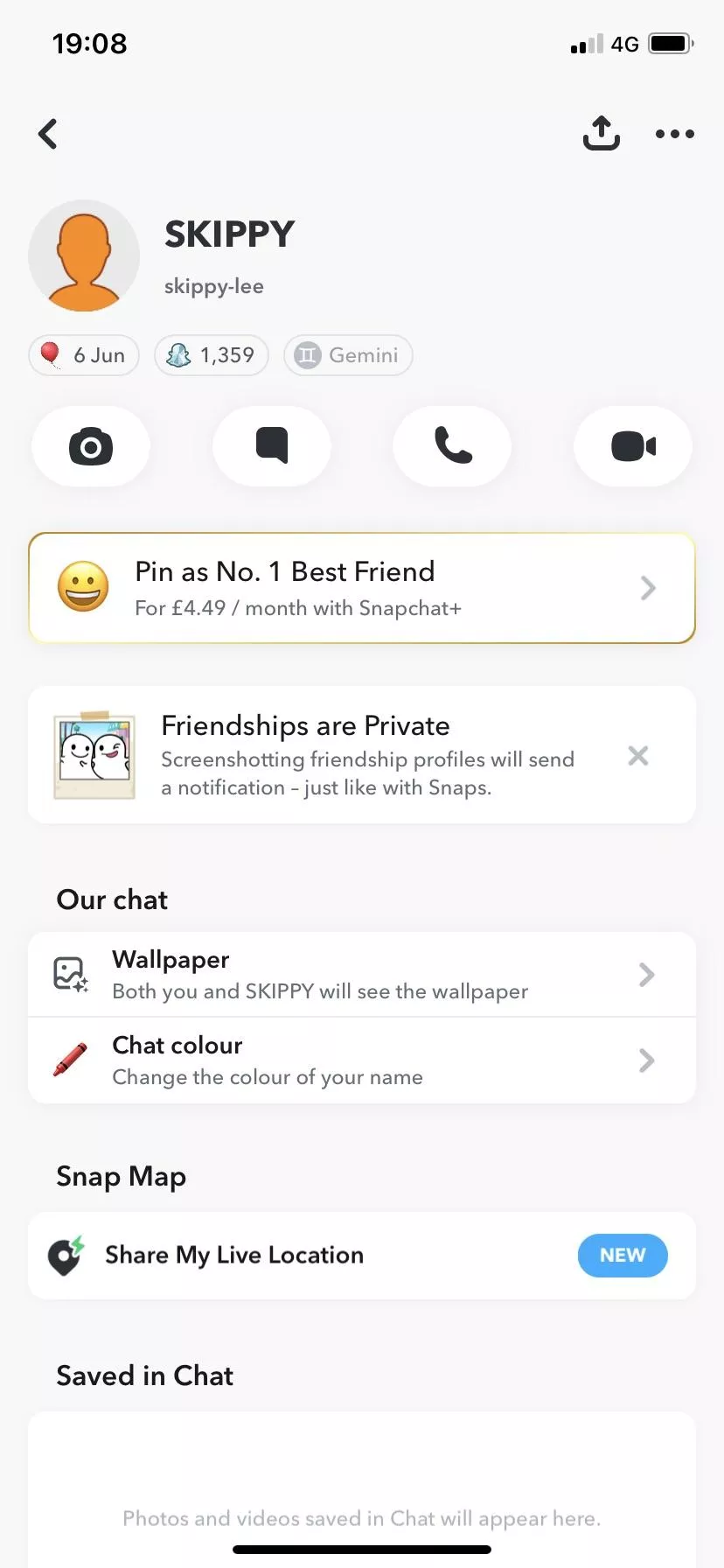This screenshot has height=1568, width=724.
Task: Check SKIPPY's 6 Jun birthday badge
Action: coord(84,355)
